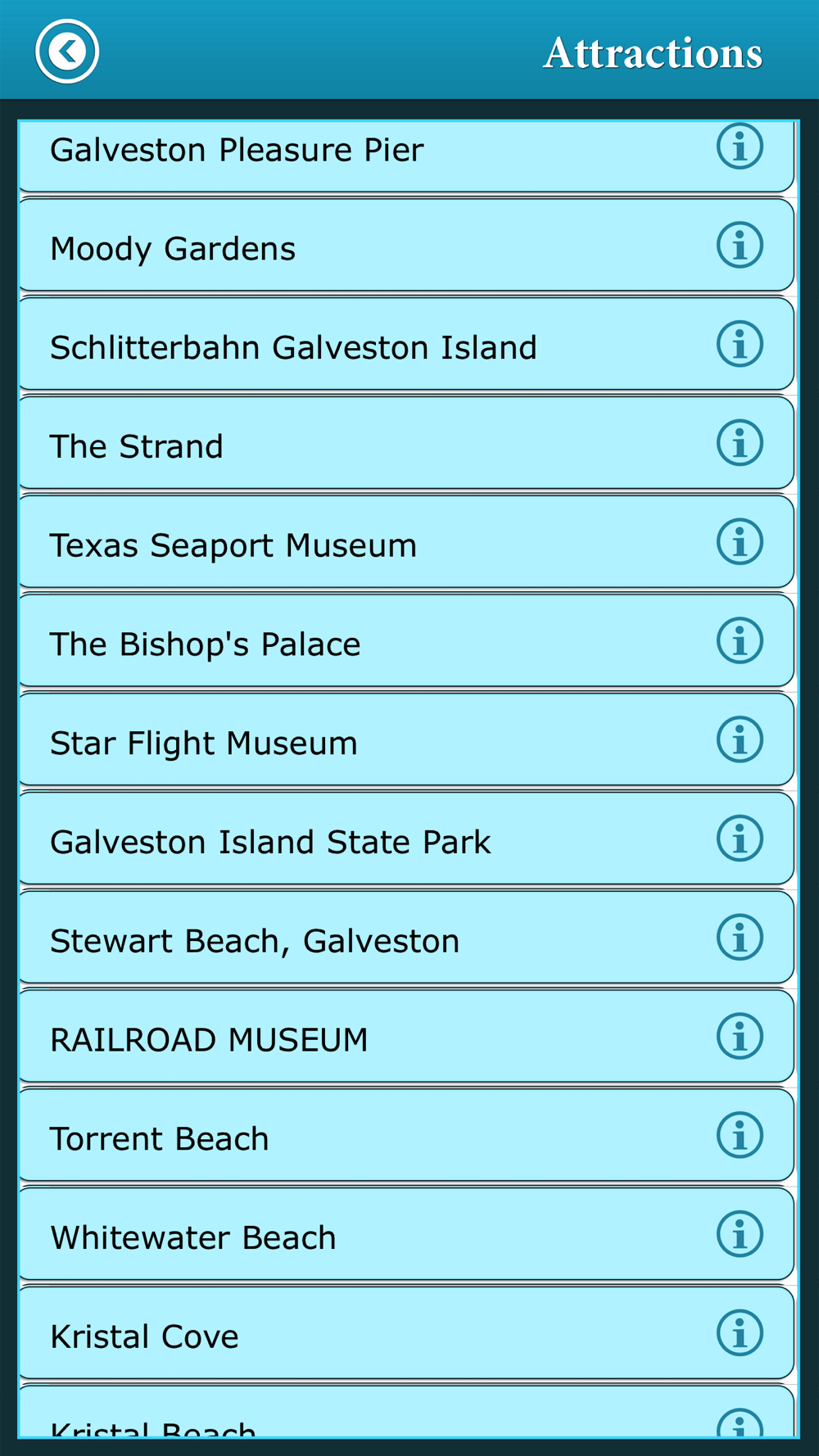Tap the info icon for The Bishop's Palace
This screenshot has width=819, height=1456.
(740, 640)
